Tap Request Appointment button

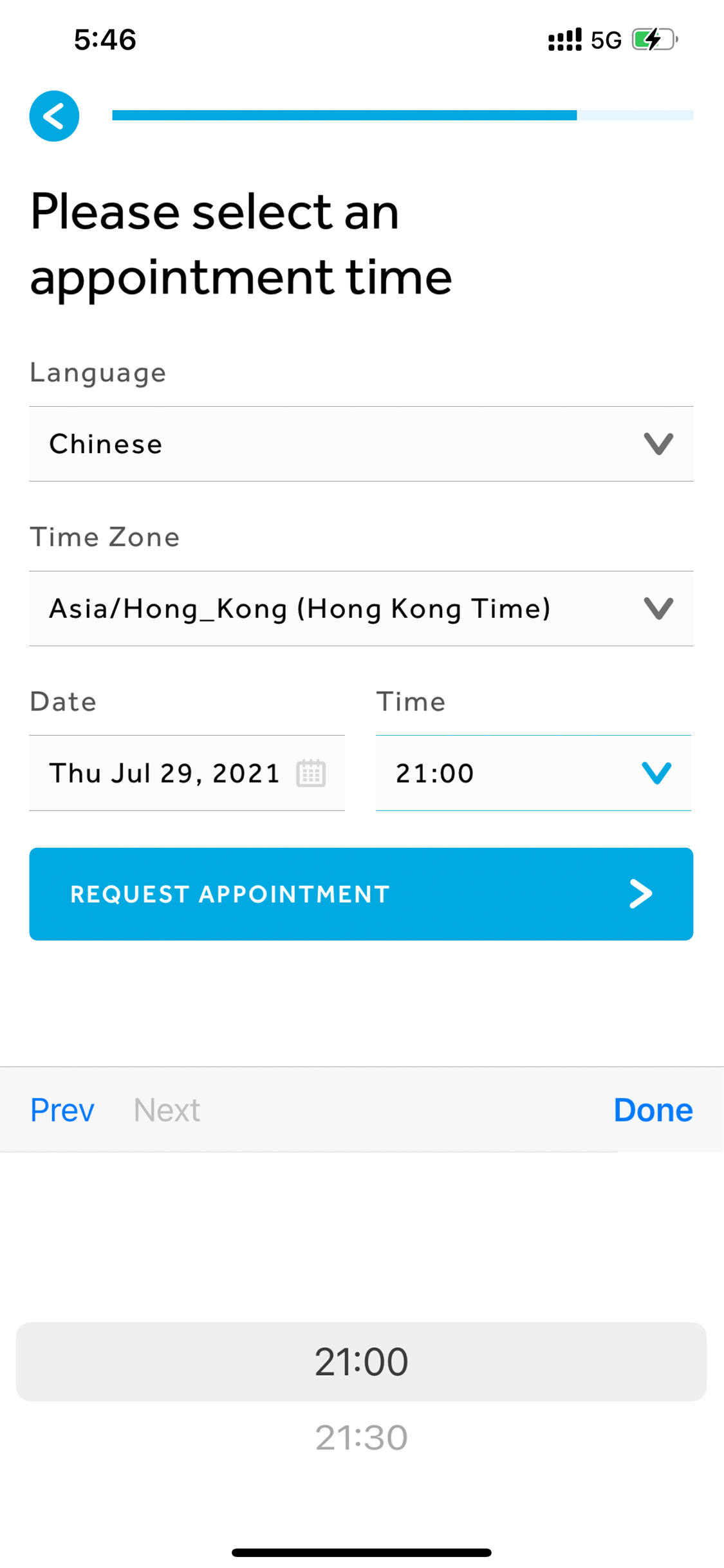coord(361,894)
